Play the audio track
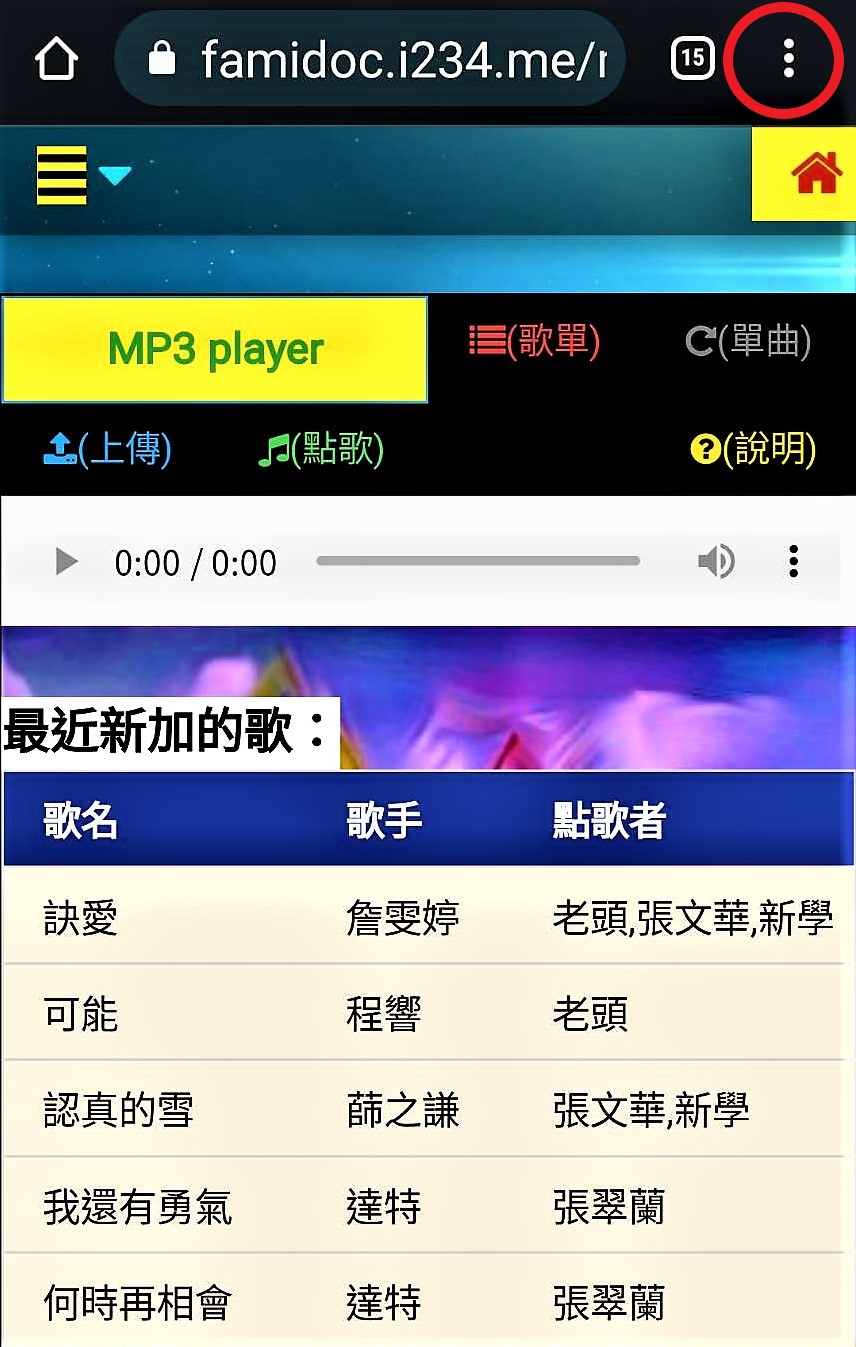This screenshot has height=1347, width=856. click(x=66, y=562)
